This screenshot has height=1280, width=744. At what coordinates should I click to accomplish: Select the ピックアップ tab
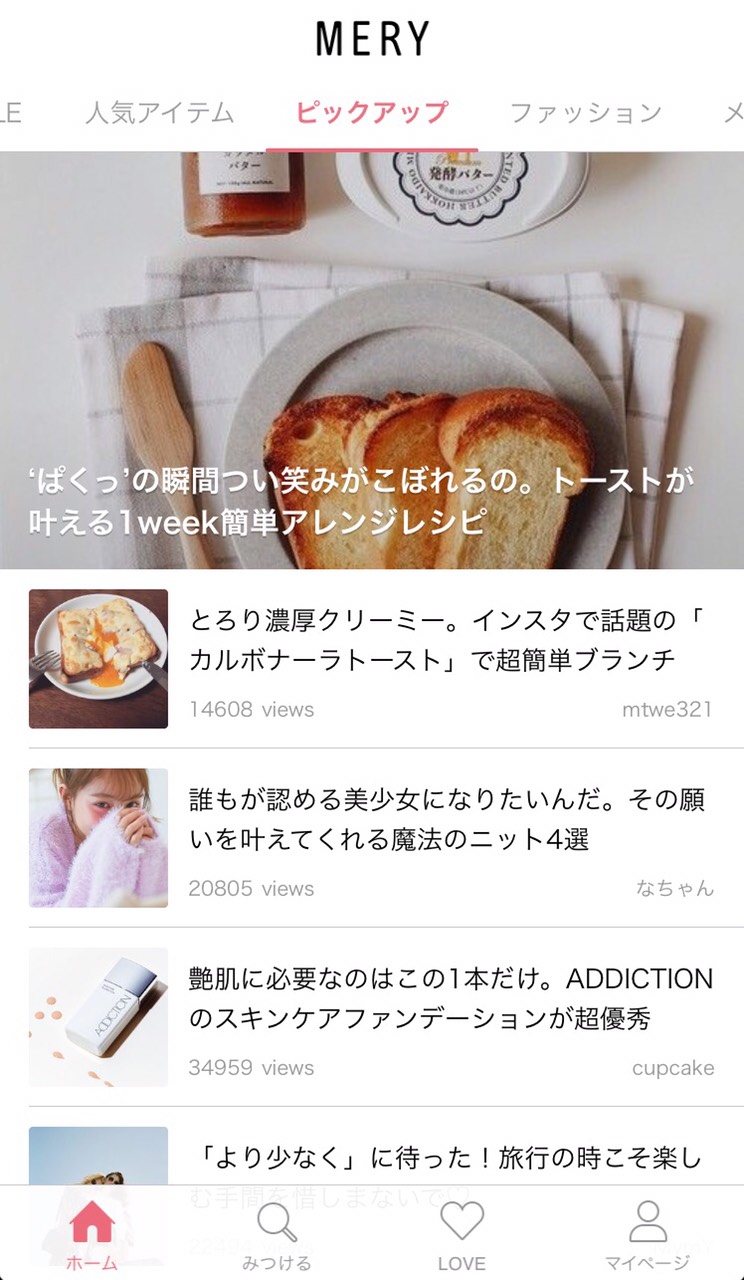[x=371, y=113]
